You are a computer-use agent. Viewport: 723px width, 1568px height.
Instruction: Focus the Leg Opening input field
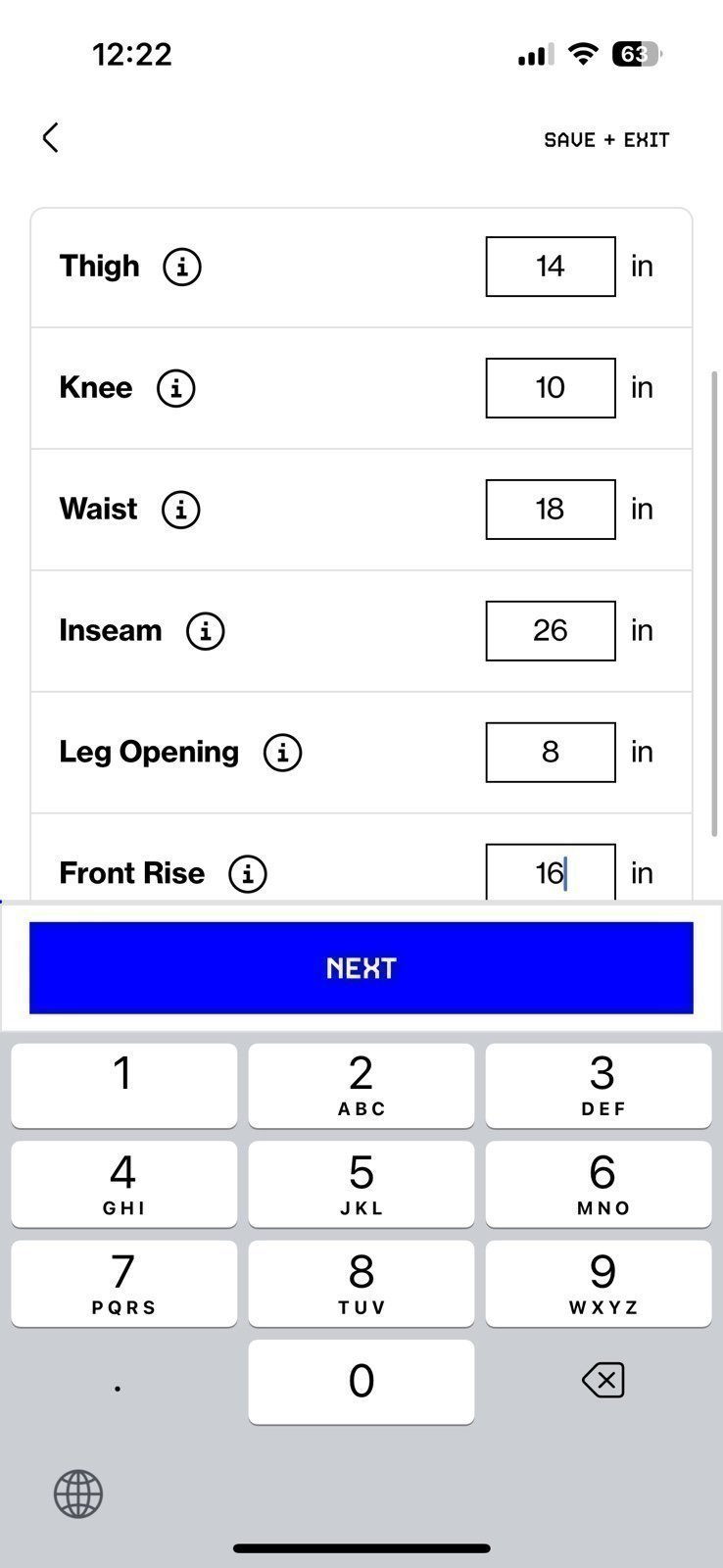551,753
